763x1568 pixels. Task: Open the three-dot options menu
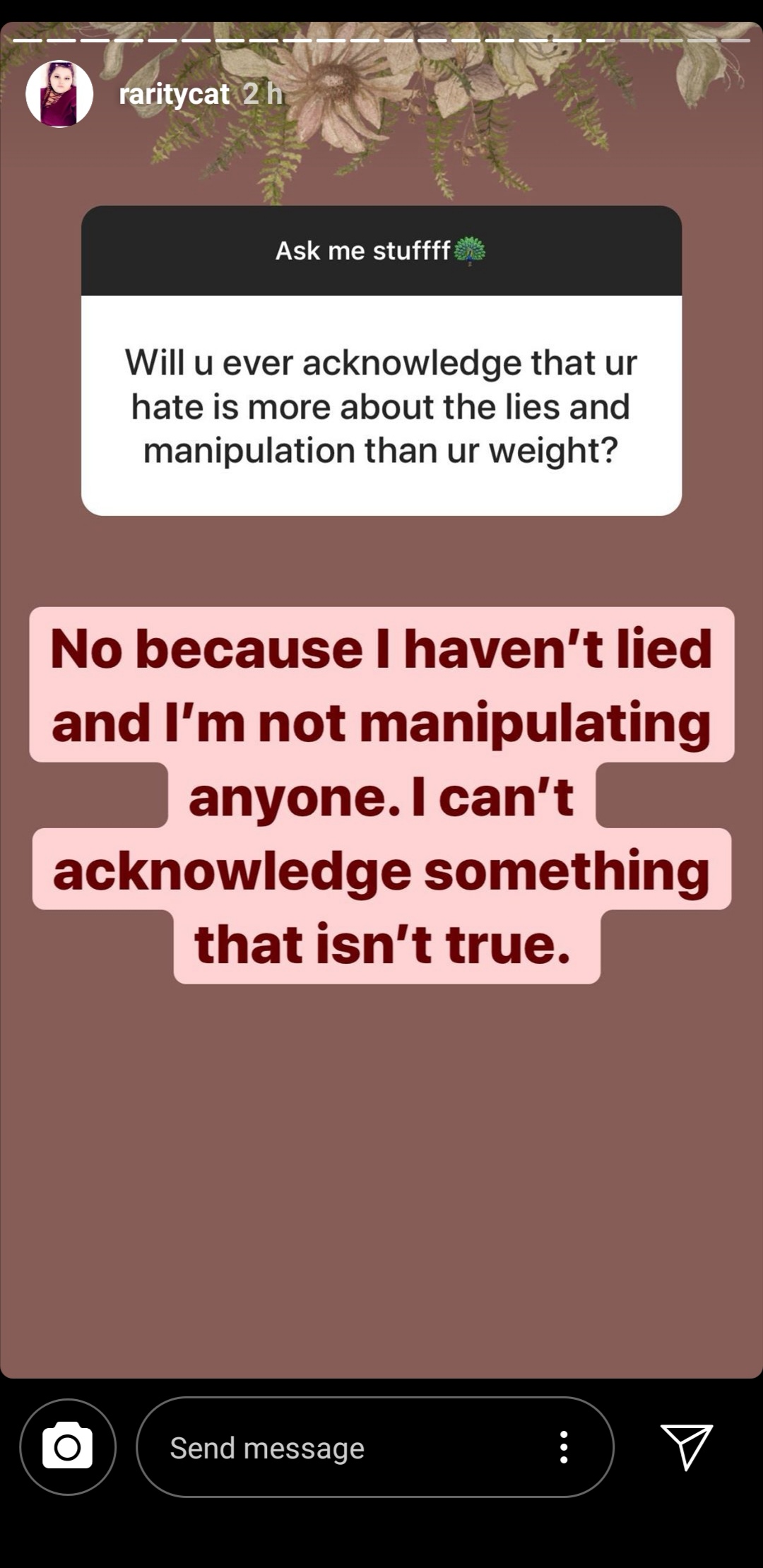click(x=564, y=1446)
